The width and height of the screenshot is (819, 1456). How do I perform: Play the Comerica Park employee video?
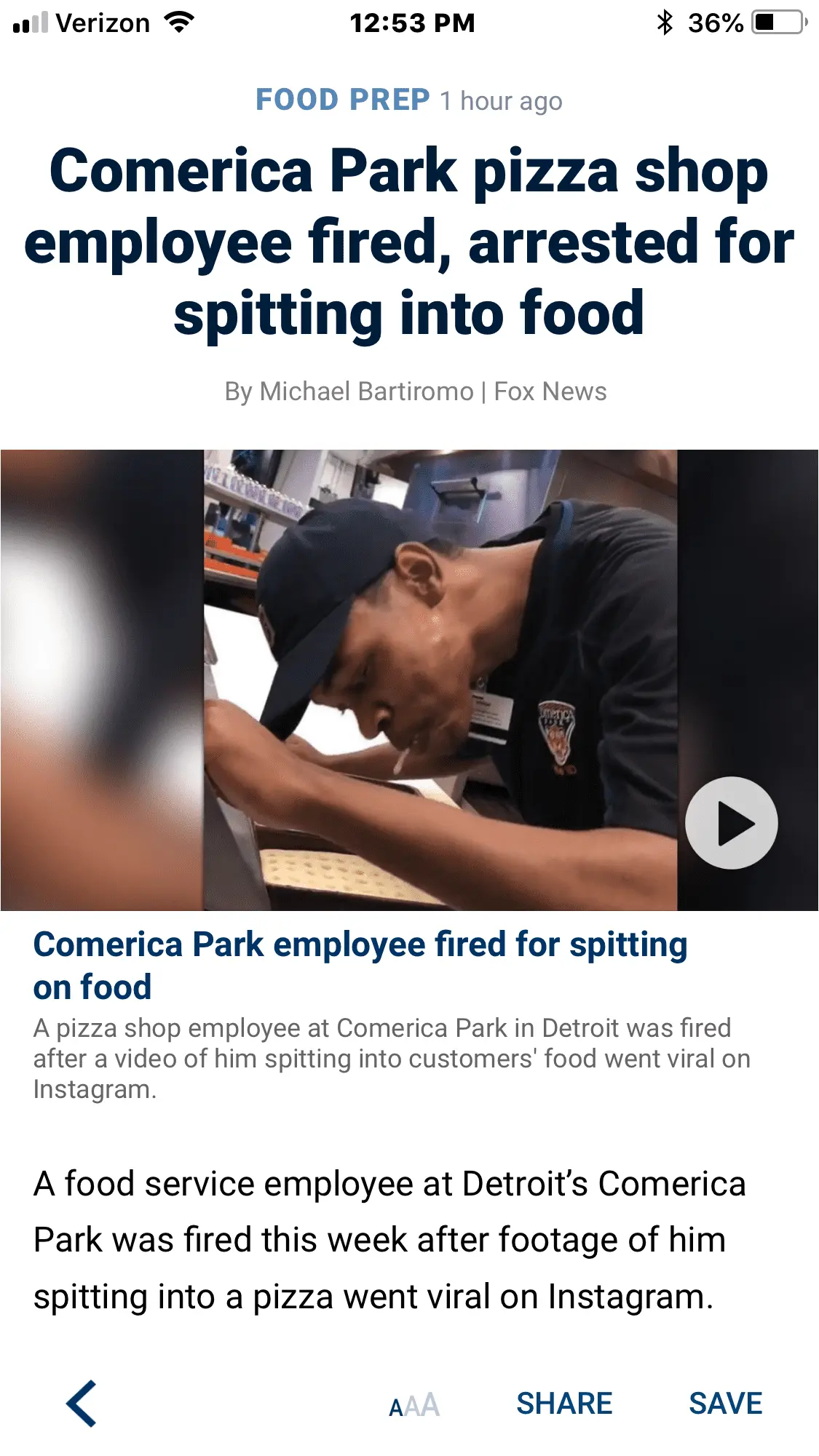click(x=731, y=822)
